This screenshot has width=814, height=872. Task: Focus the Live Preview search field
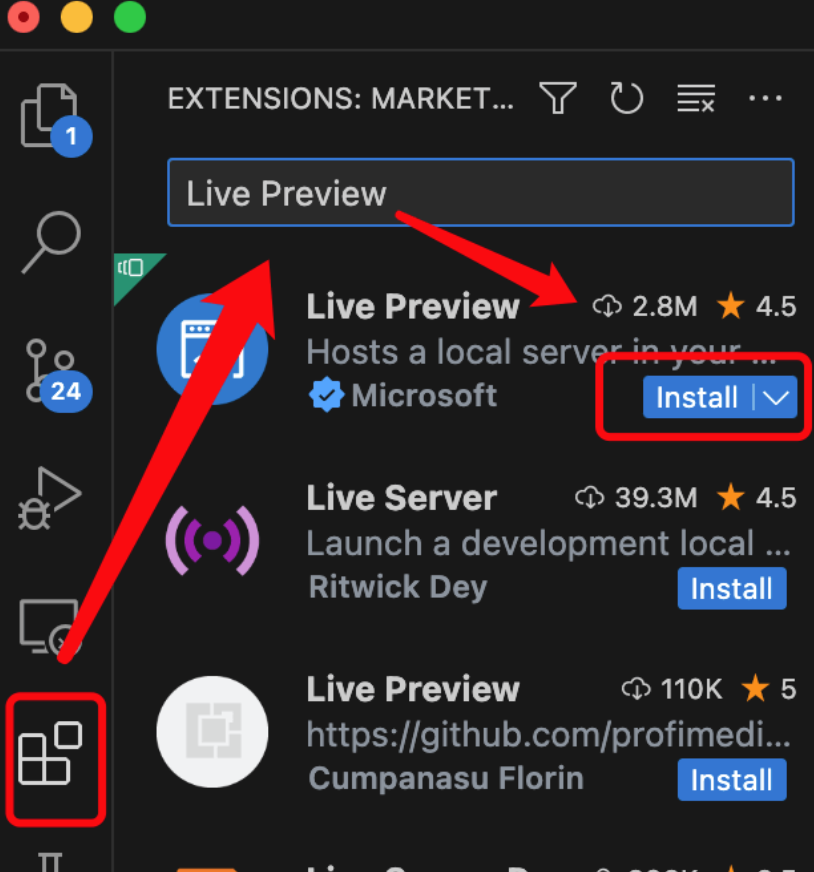tap(480, 192)
